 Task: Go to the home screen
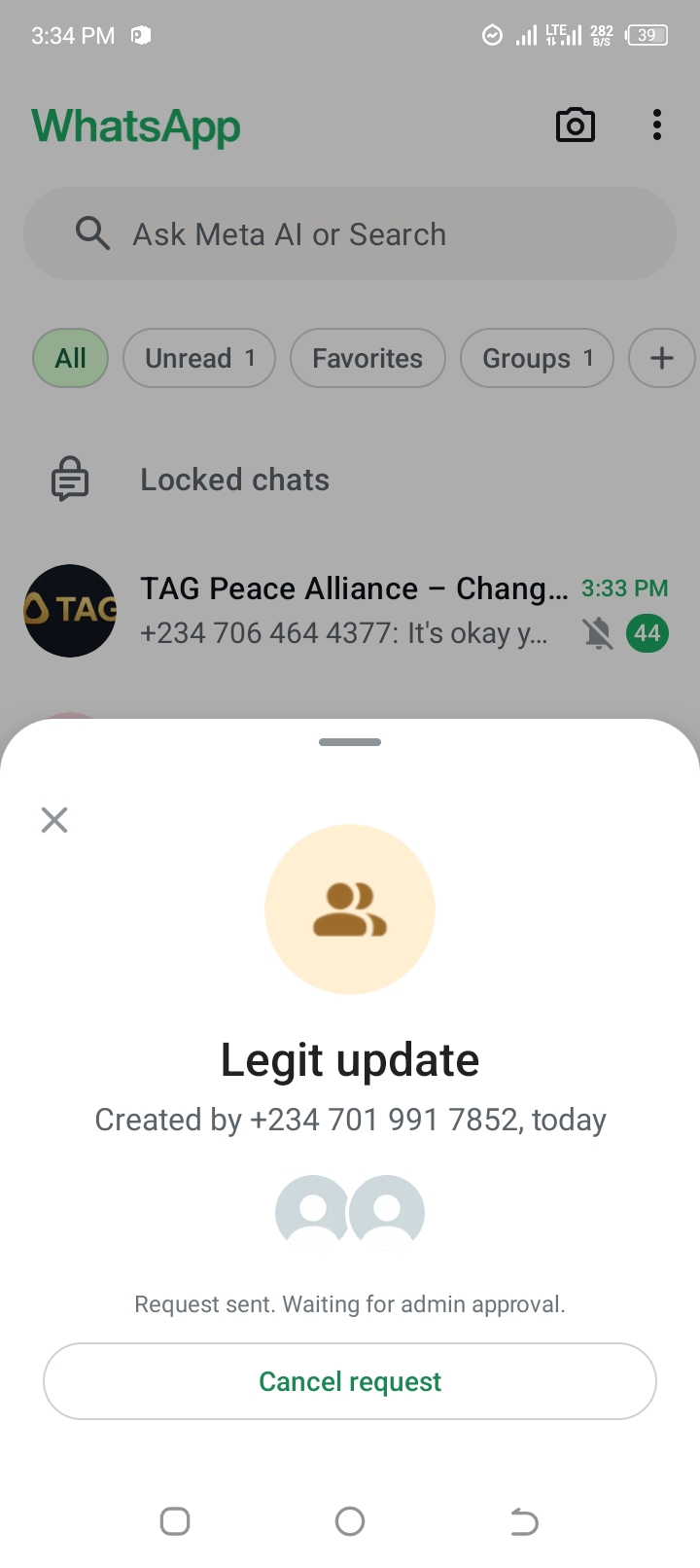pyautogui.click(x=350, y=1521)
